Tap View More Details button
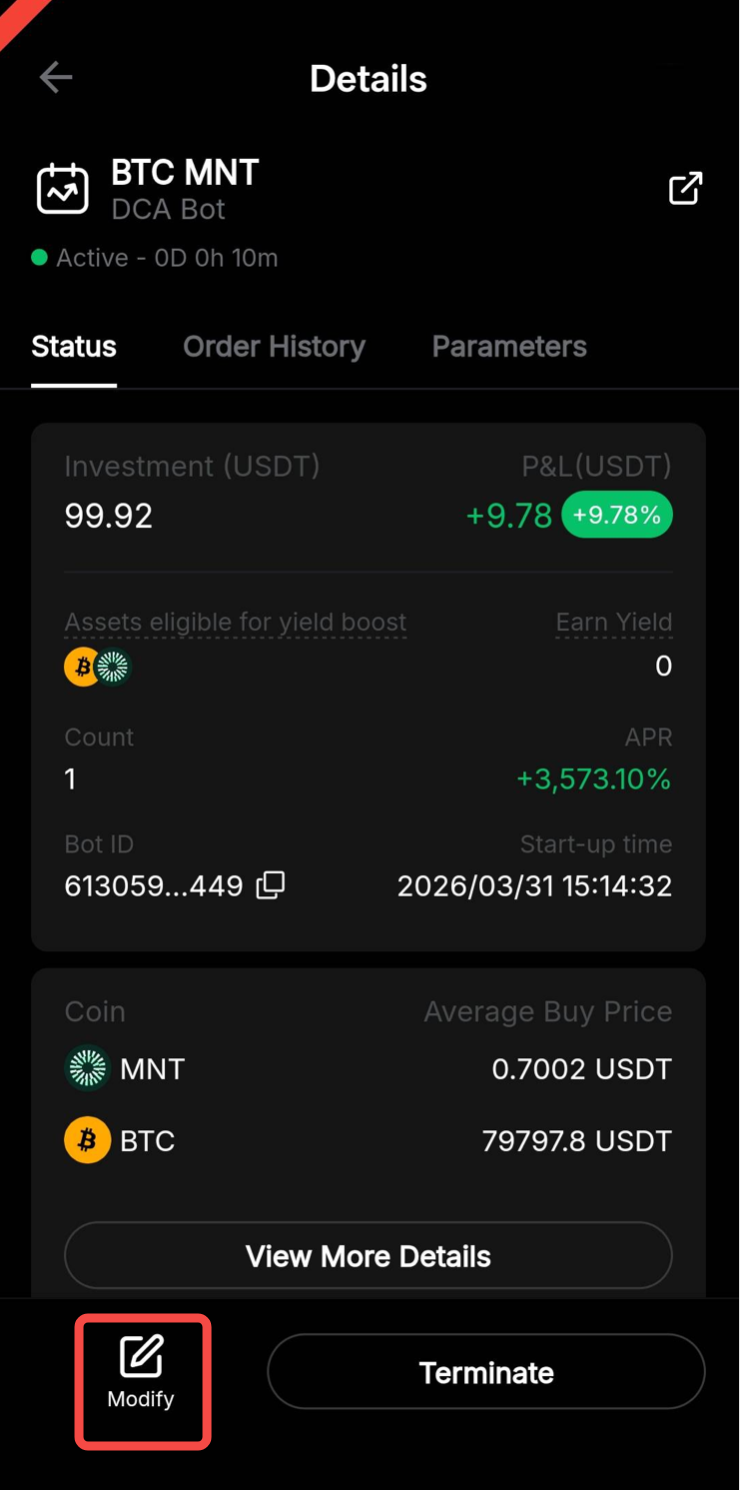740x1490 pixels. tap(368, 1256)
